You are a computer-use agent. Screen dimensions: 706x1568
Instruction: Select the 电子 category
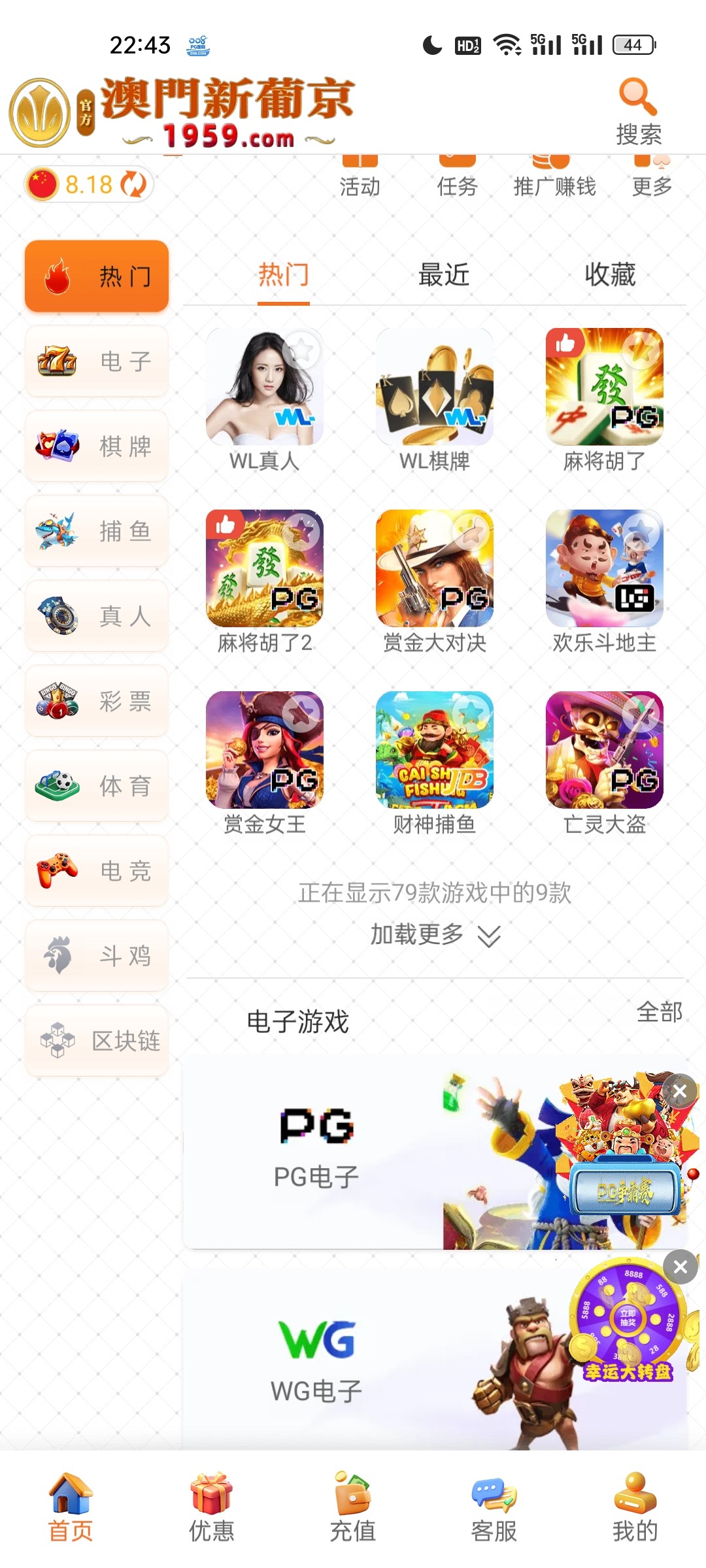click(x=97, y=361)
